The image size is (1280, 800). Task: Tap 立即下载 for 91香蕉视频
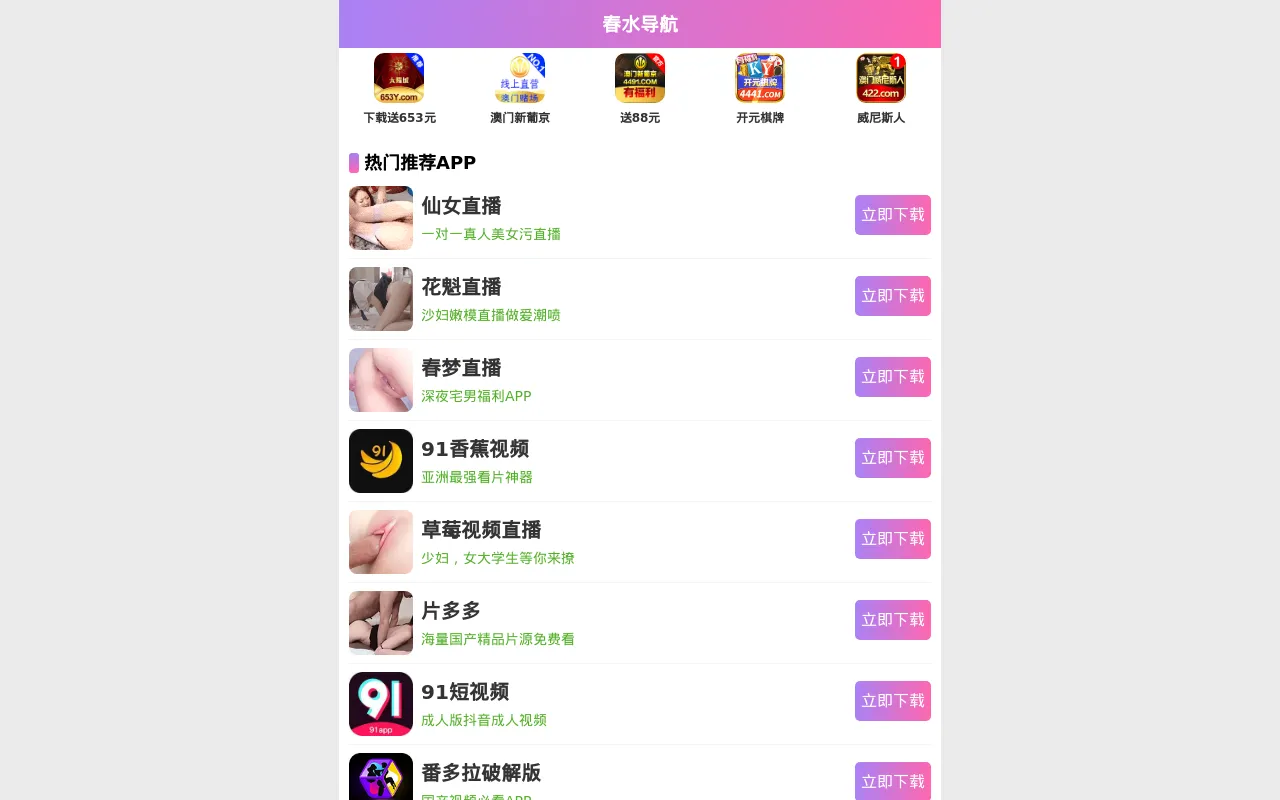pyautogui.click(x=892, y=458)
